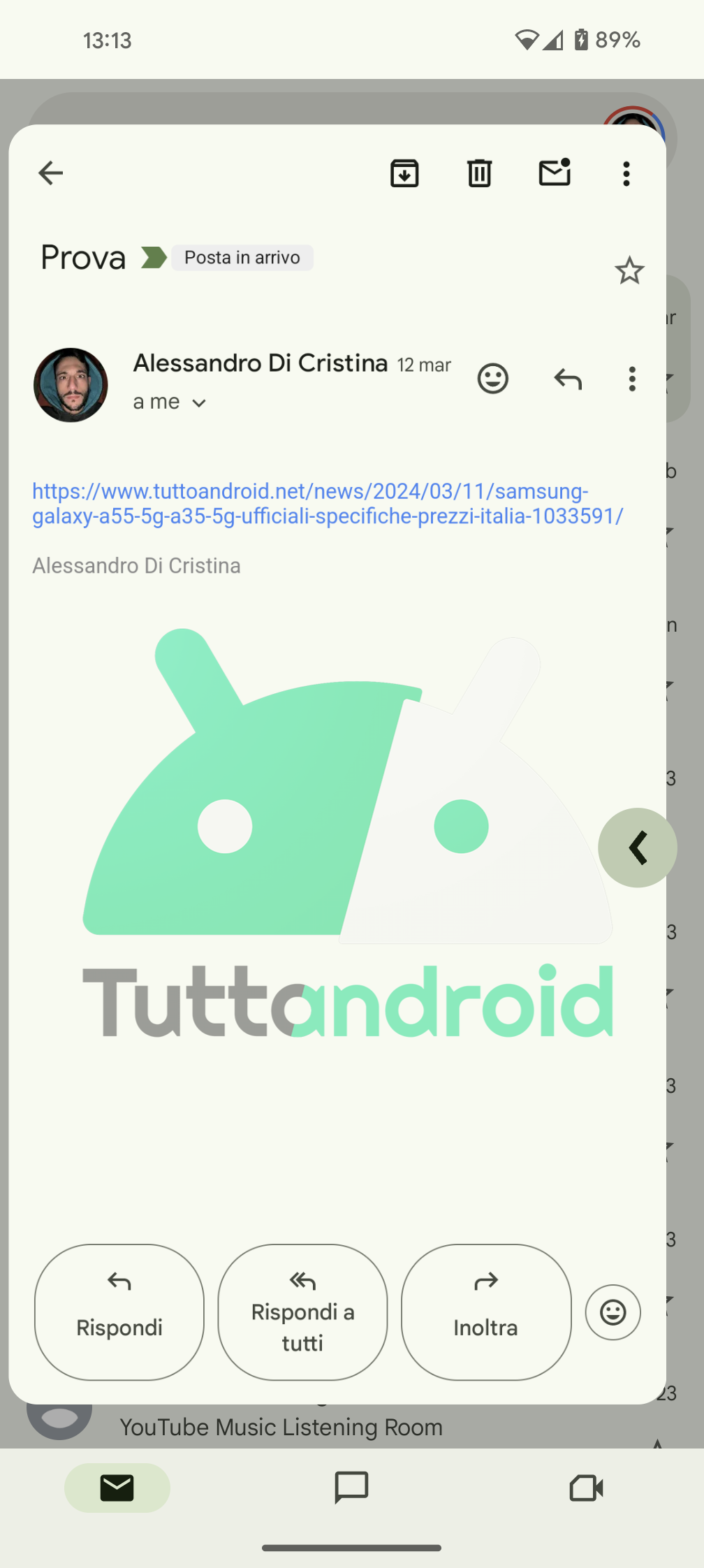The image size is (704, 1568).
Task: Open the top toolbar overflow menu
Action: (x=626, y=173)
